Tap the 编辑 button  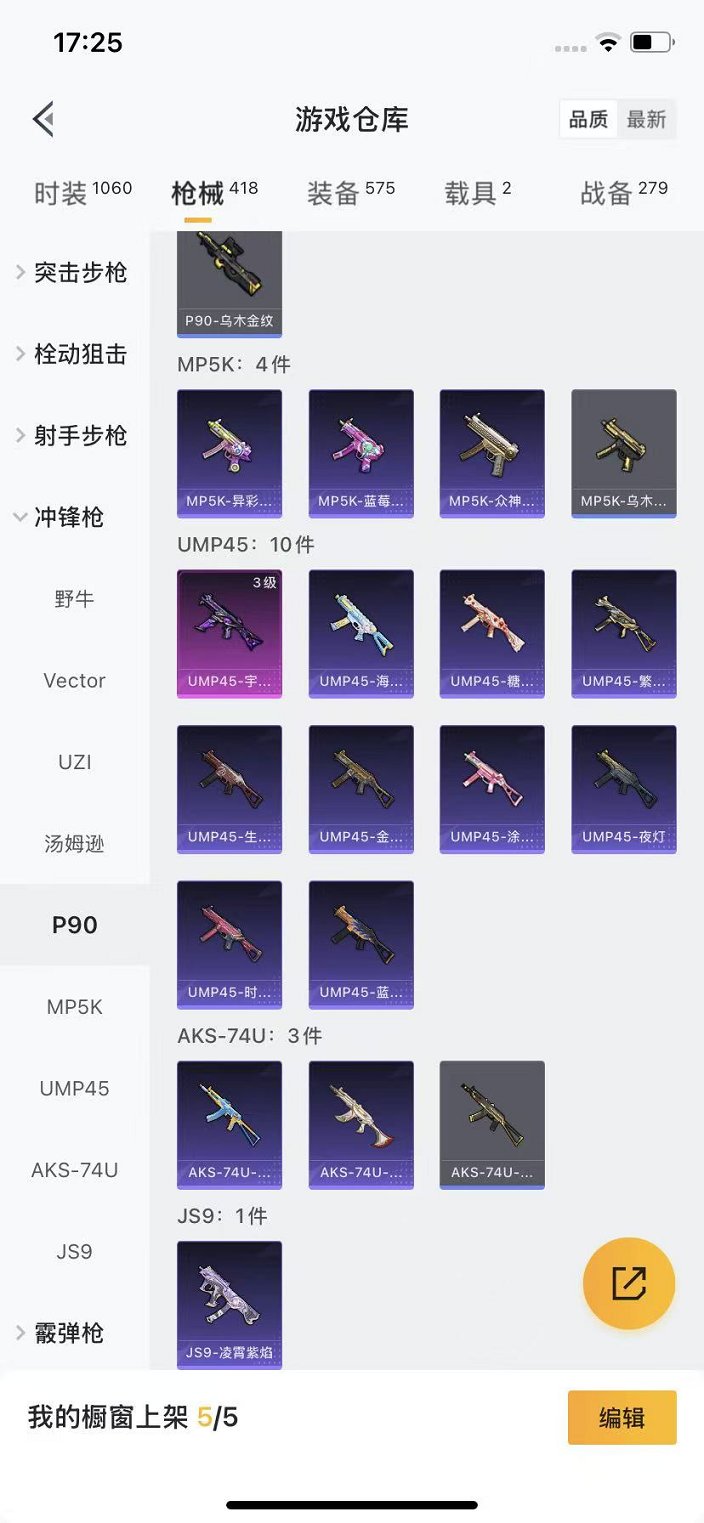(x=621, y=1417)
